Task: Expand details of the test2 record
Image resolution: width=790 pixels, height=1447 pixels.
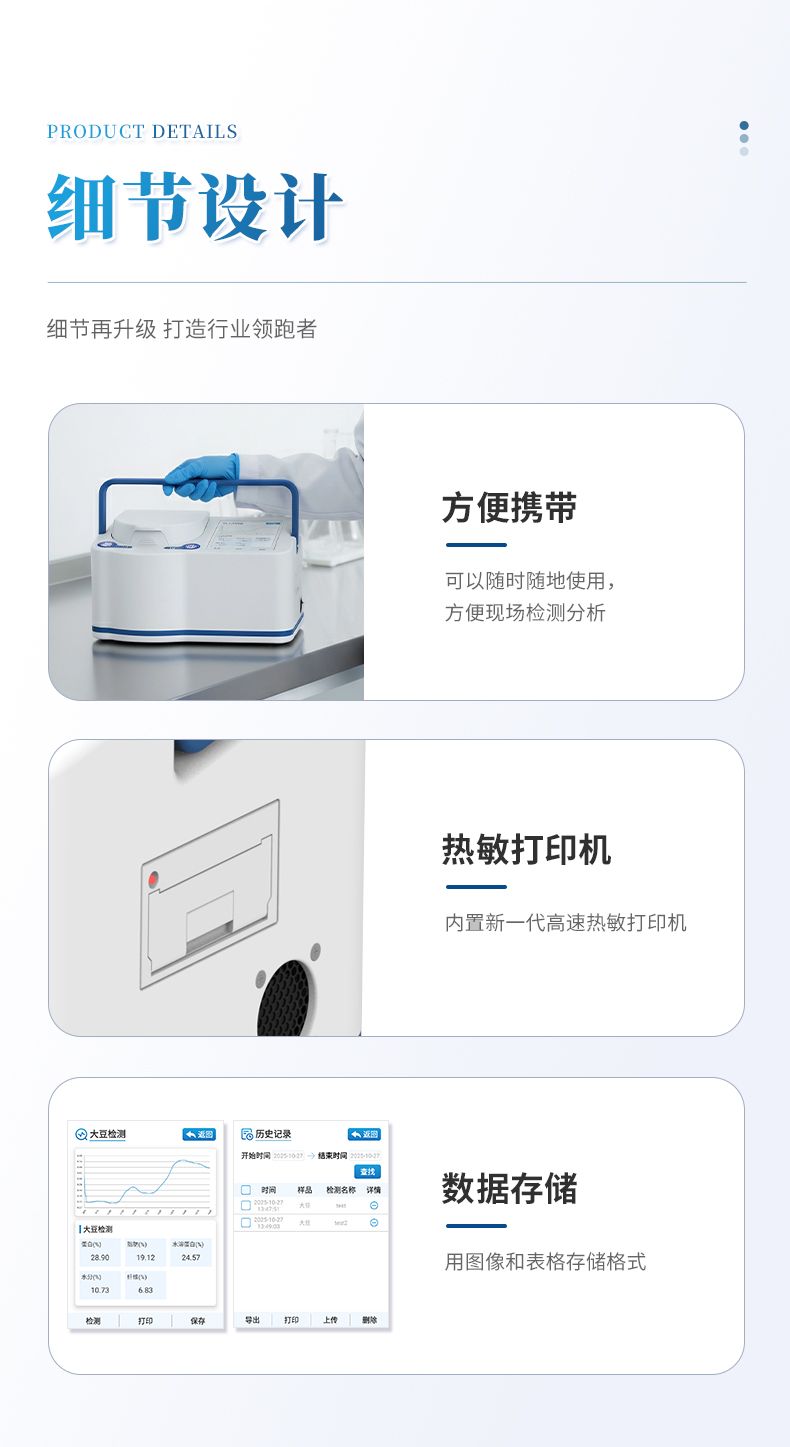Action: click(373, 1223)
